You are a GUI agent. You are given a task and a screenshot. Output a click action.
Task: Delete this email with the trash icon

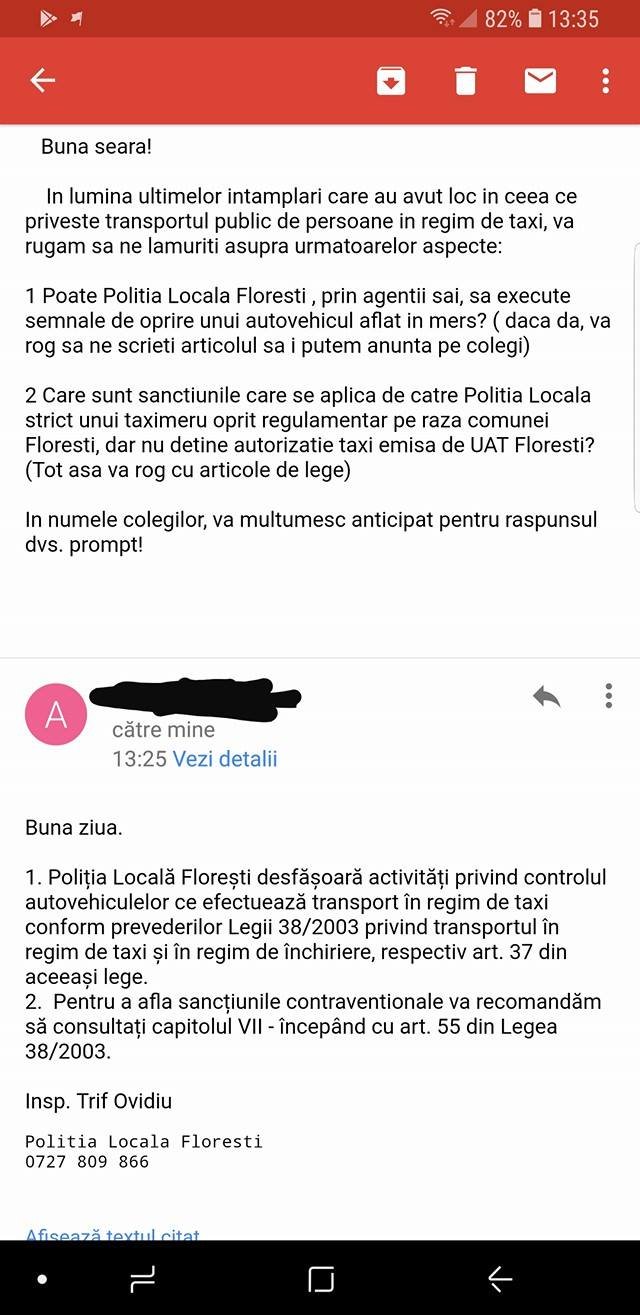click(465, 81)
